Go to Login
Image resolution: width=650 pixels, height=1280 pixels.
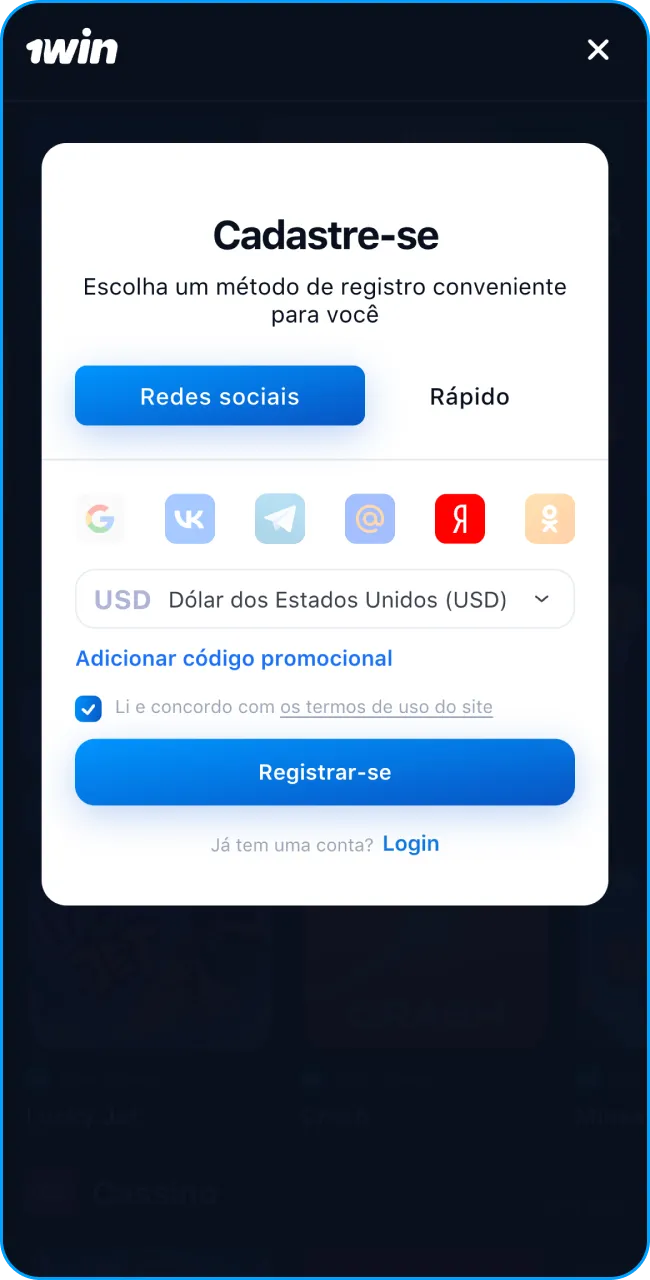[411, 843]
